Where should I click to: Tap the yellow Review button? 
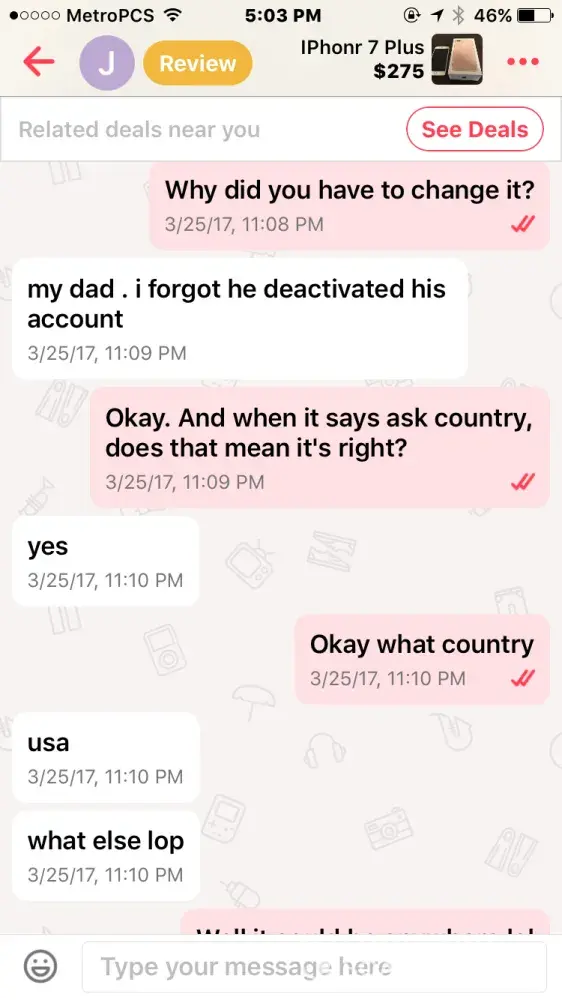tap(198, 63)
